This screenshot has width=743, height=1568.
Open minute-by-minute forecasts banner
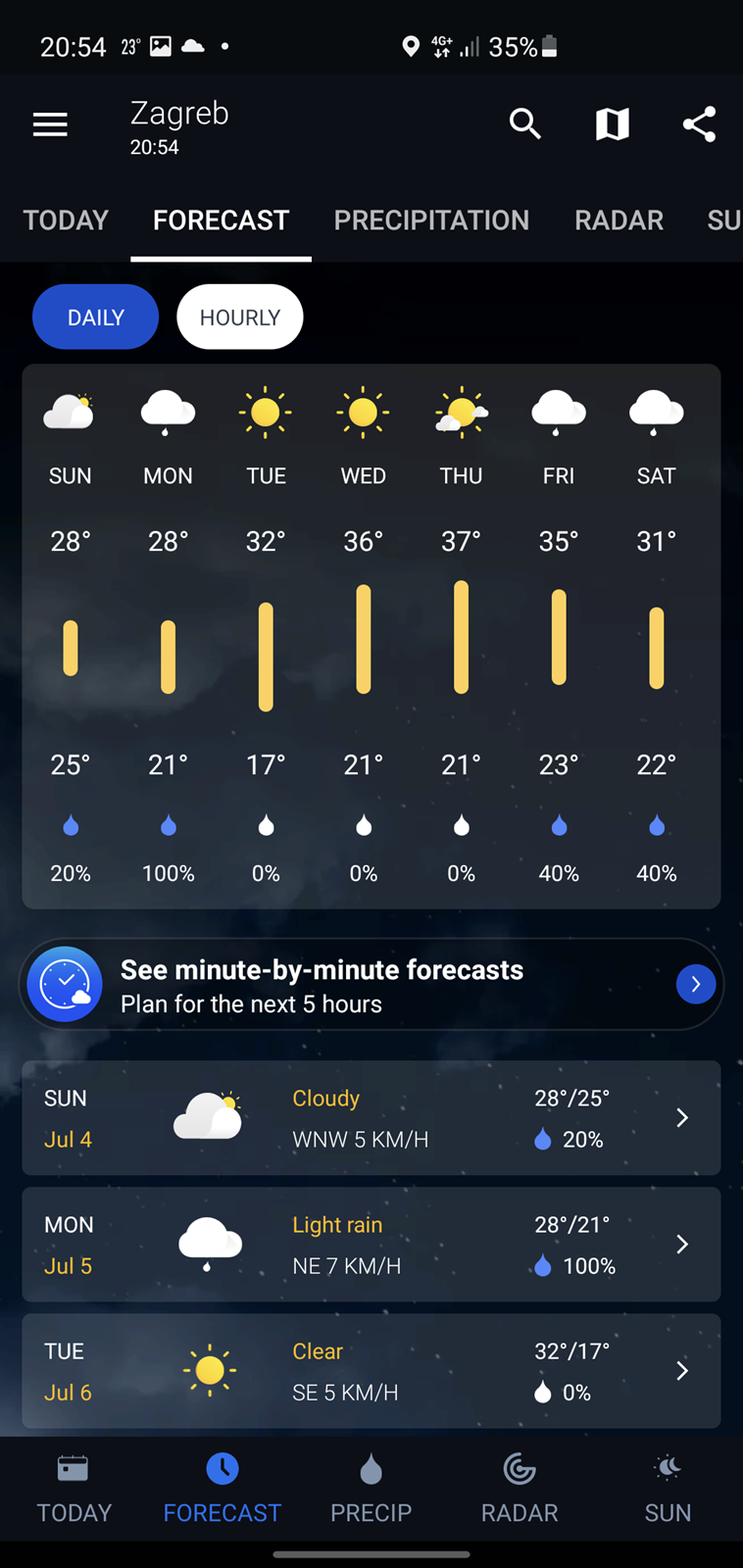tap(371, 984)
